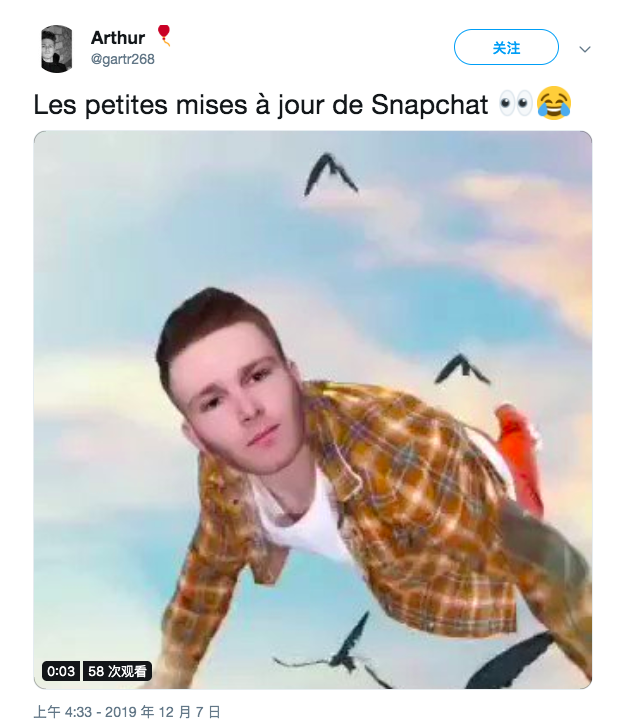Screen dimensions: 628x728
Task: Open the tweet's timestamp link
Action: [x=126, y=712]
